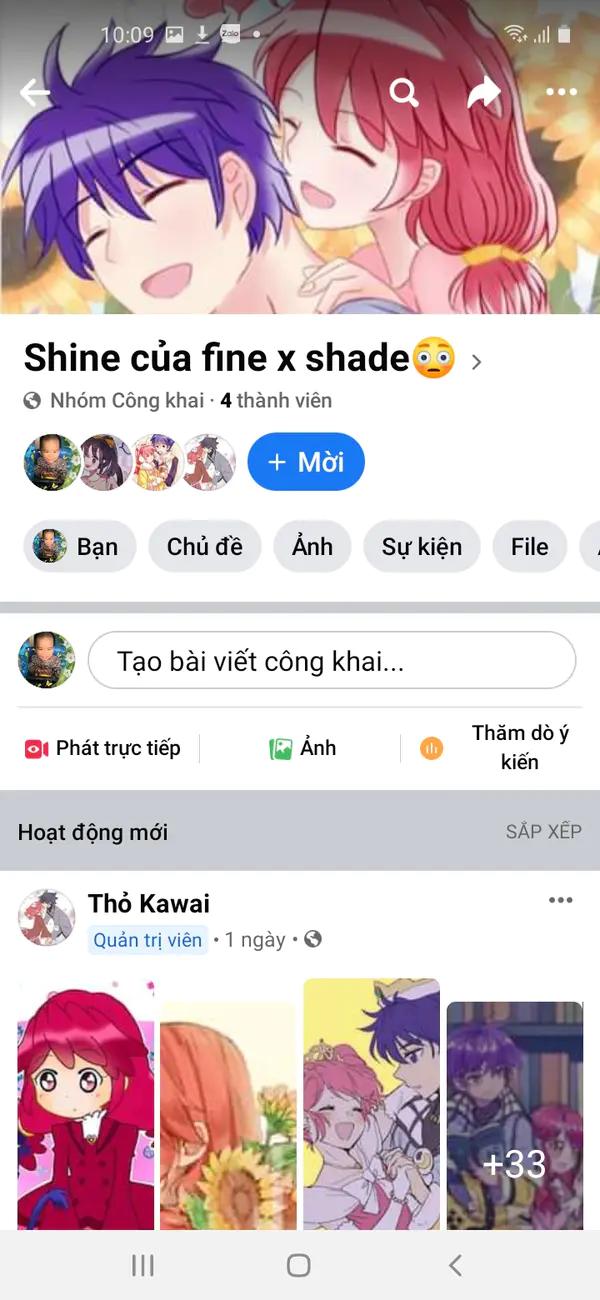Image resolution: width=600 pixels, height=1300 pixels.
Task: Add a photo with the Ảnh button
Action: (303, 748)
